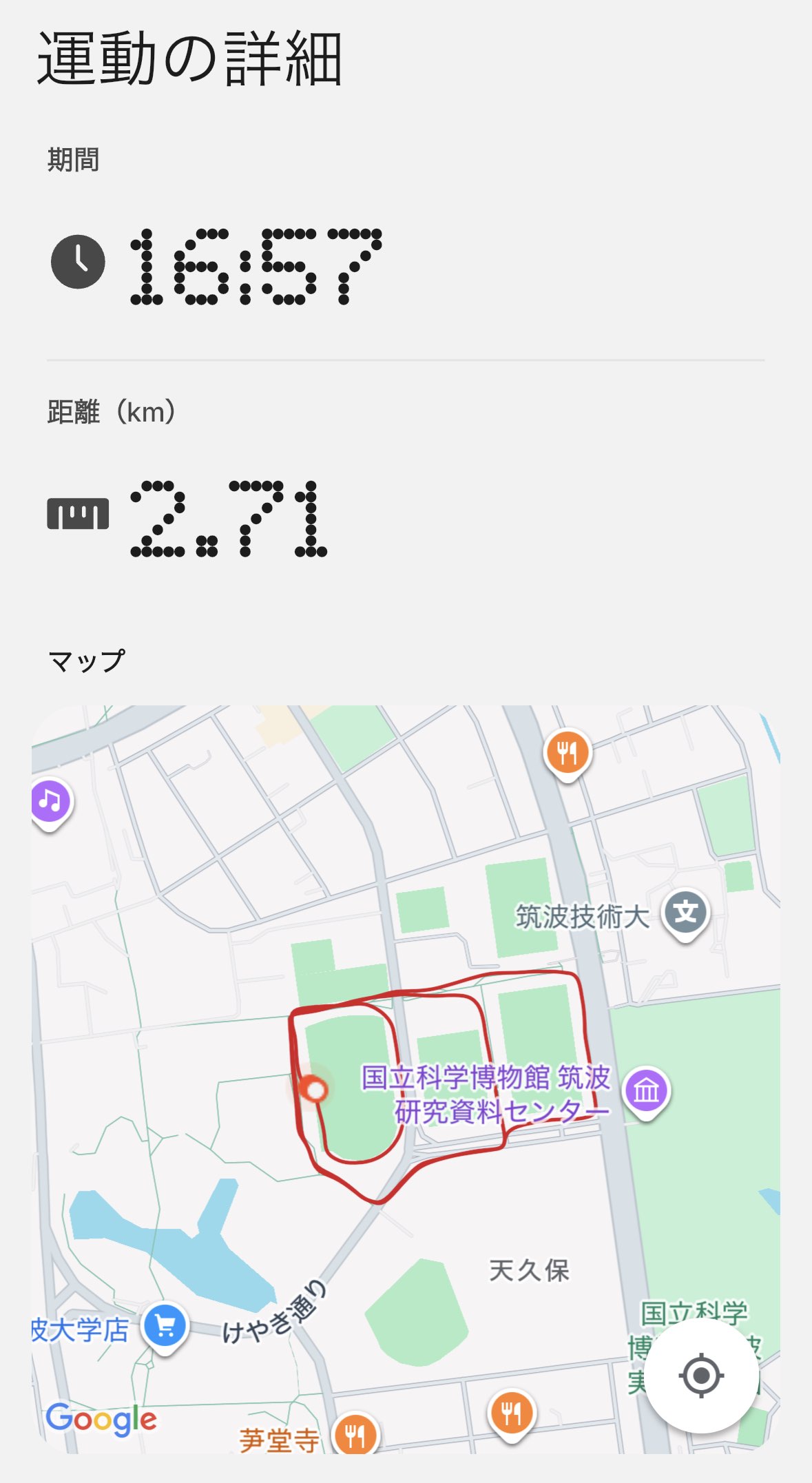Screen dimensions: 812x1483
Task: Click the distance value 2.71
Action: click(x=227, y=520)
